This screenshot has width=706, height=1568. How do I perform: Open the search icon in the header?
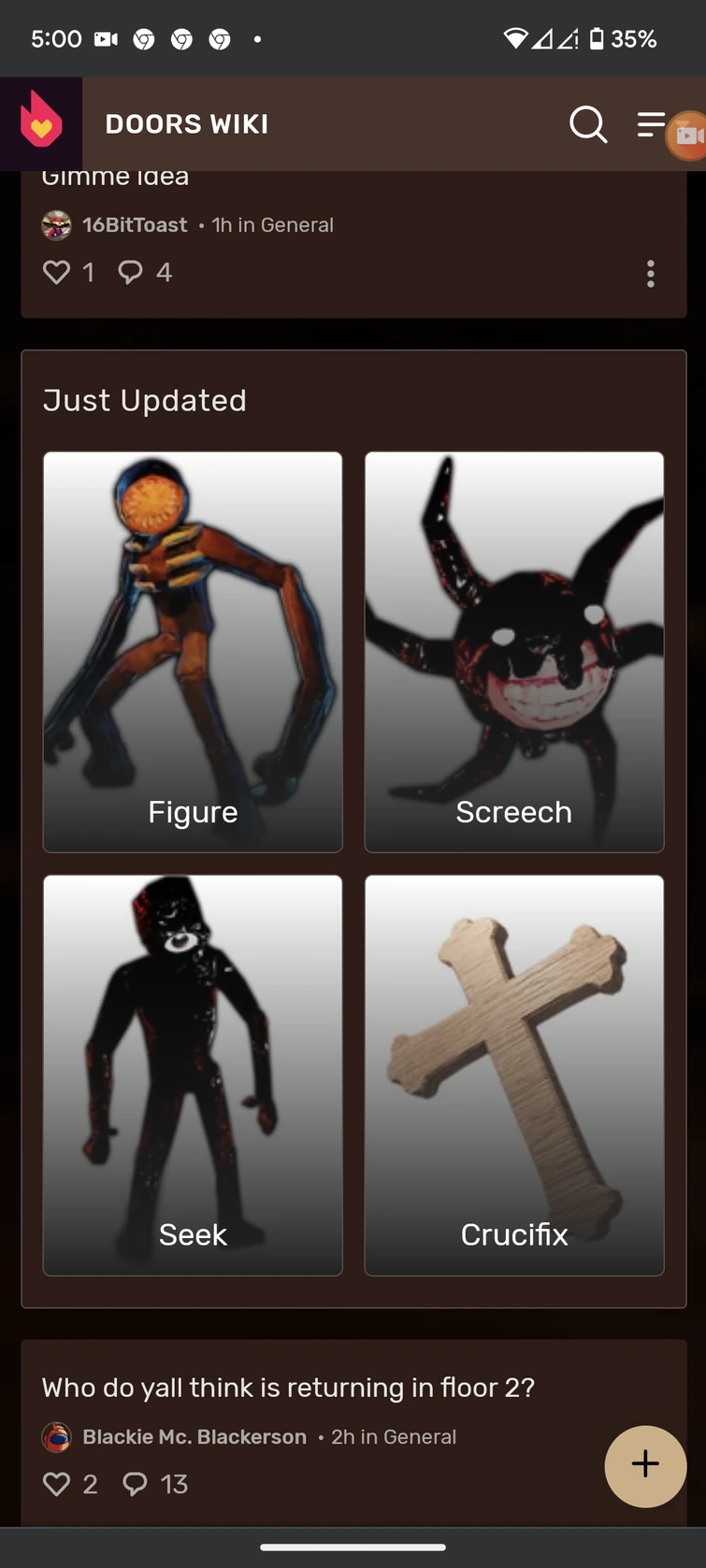(x=588, y=124)
